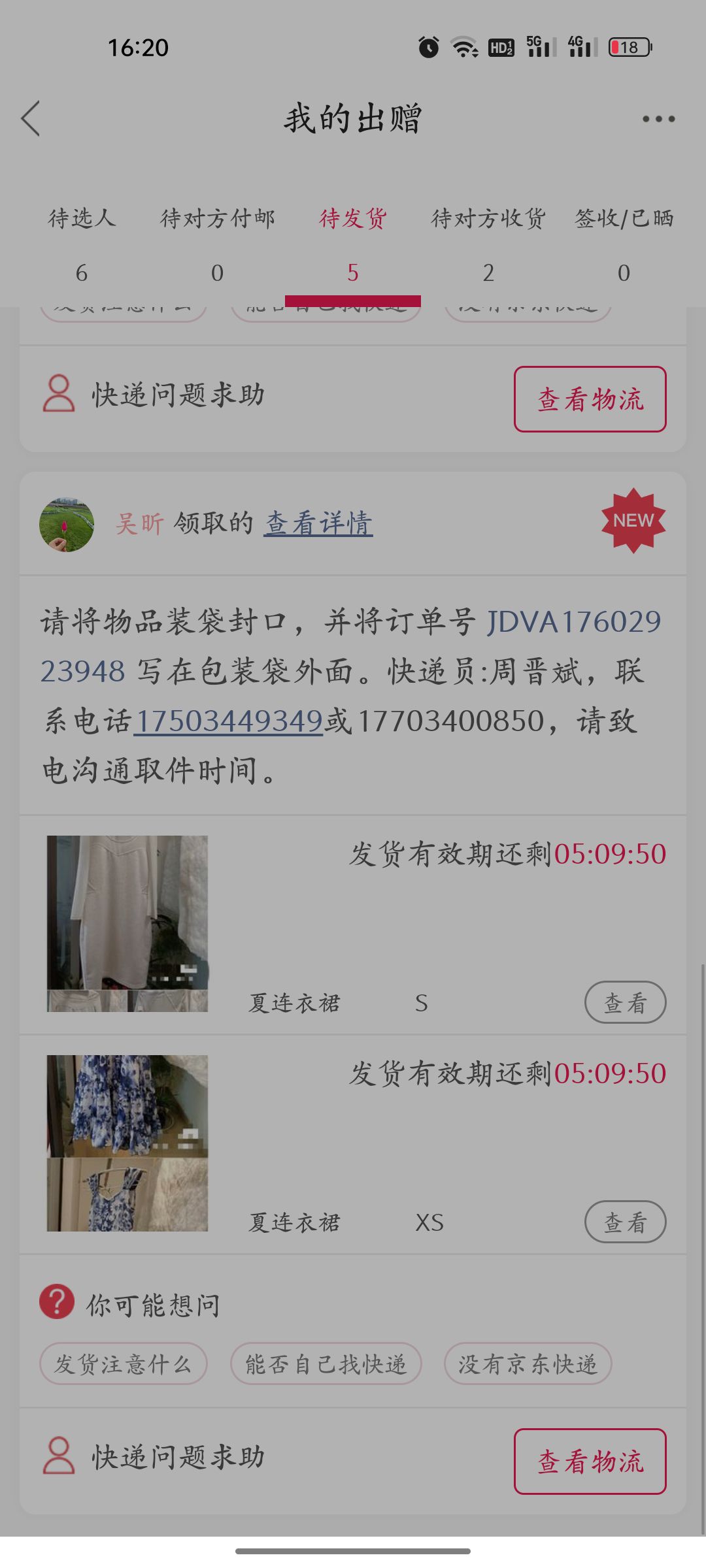
Task: Open the blue floral dress photo
Action: tap(127, 1143)
